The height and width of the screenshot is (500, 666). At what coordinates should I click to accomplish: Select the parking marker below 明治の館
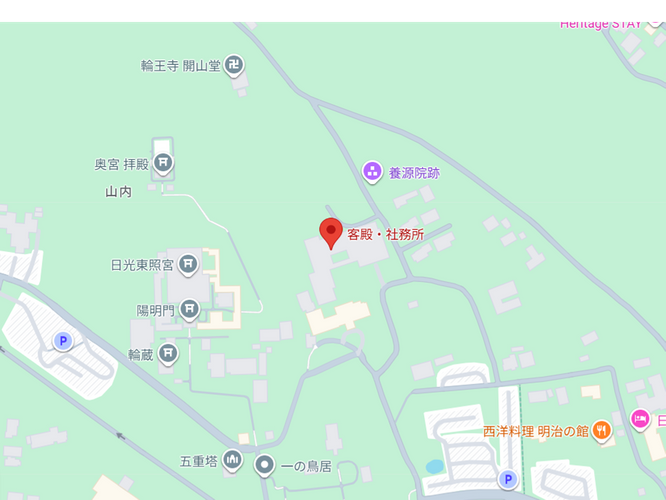[x=508, y=480]
